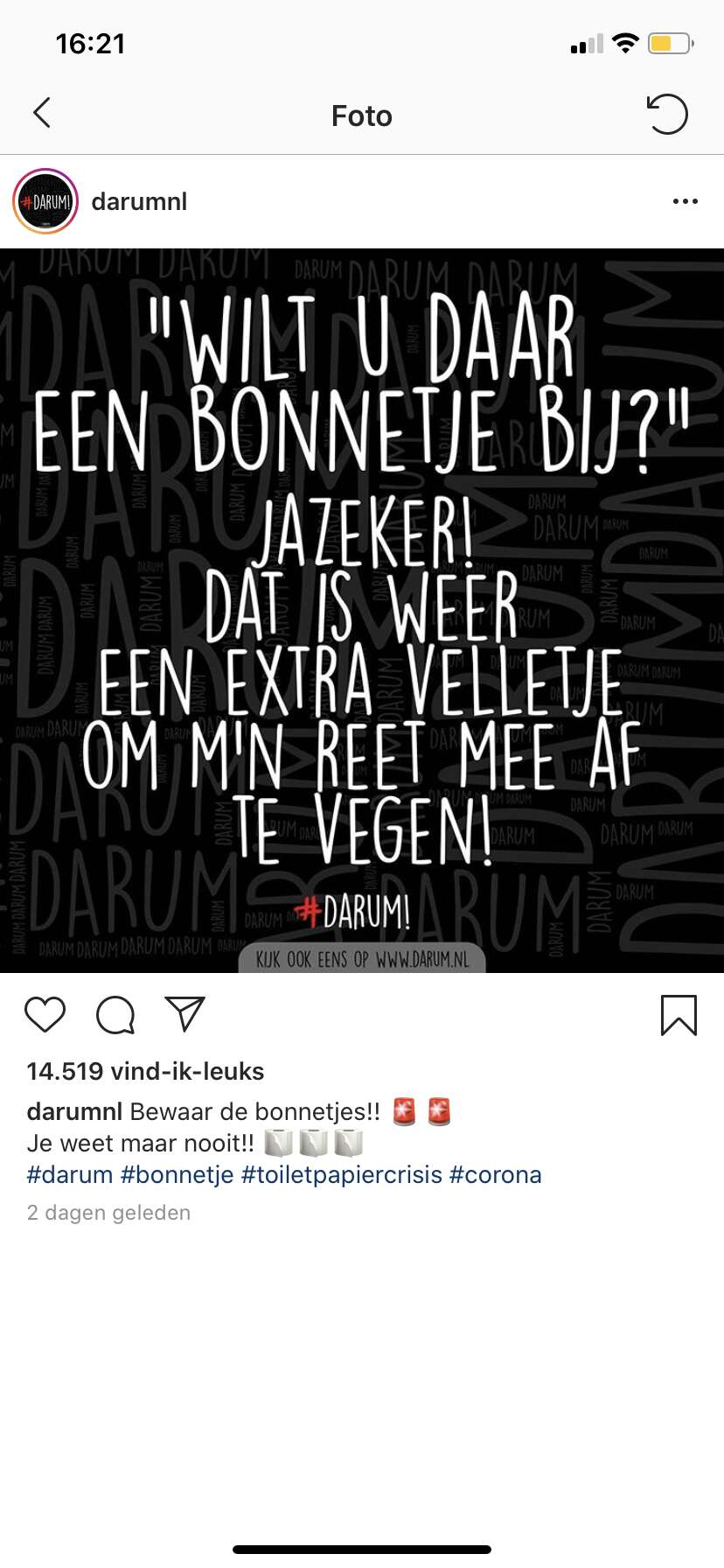The image size is (724, 1568).
Task: Tap darumnl name in the caption
Action: tap(74, 1111)
